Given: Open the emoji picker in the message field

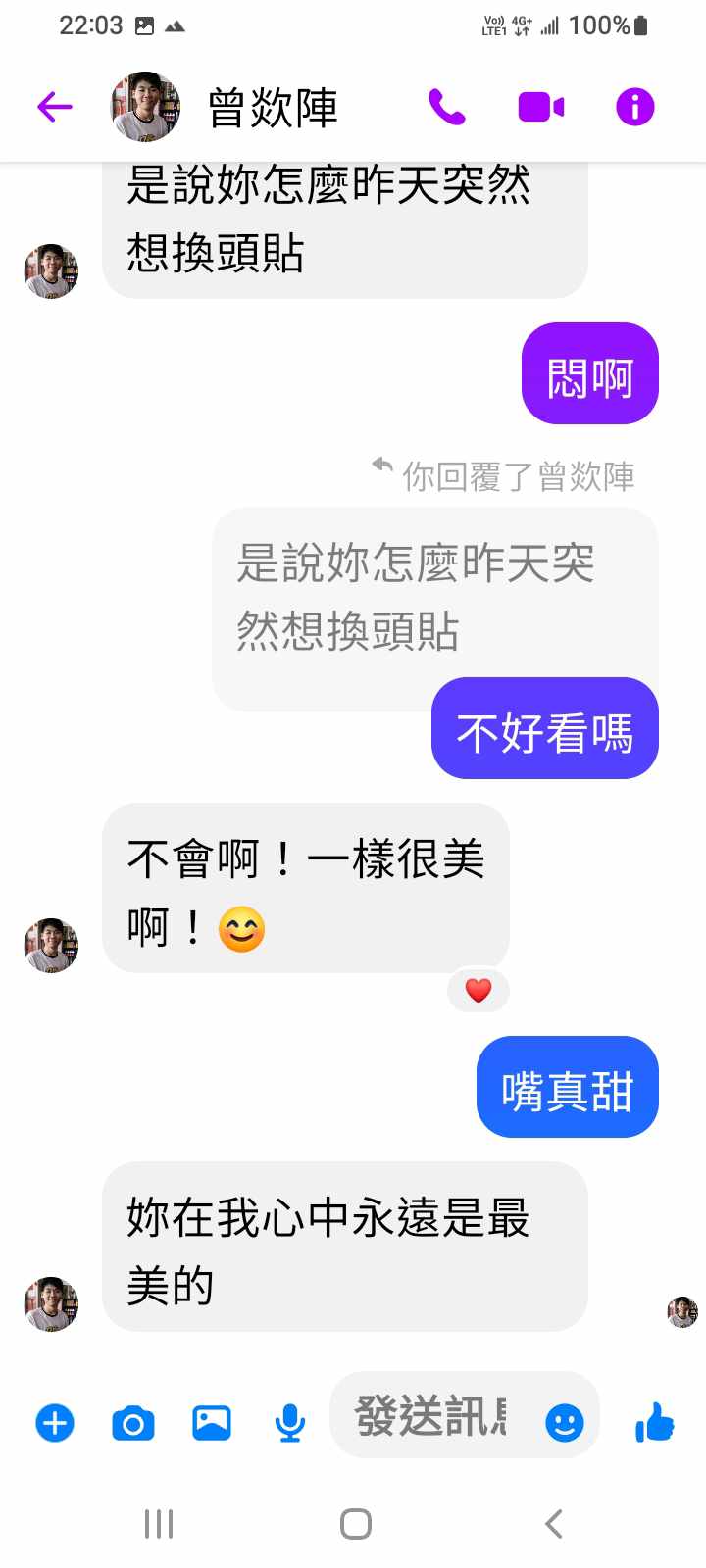Looking at the screenshot, I should pyautogui.click(x=564, y=1422).
